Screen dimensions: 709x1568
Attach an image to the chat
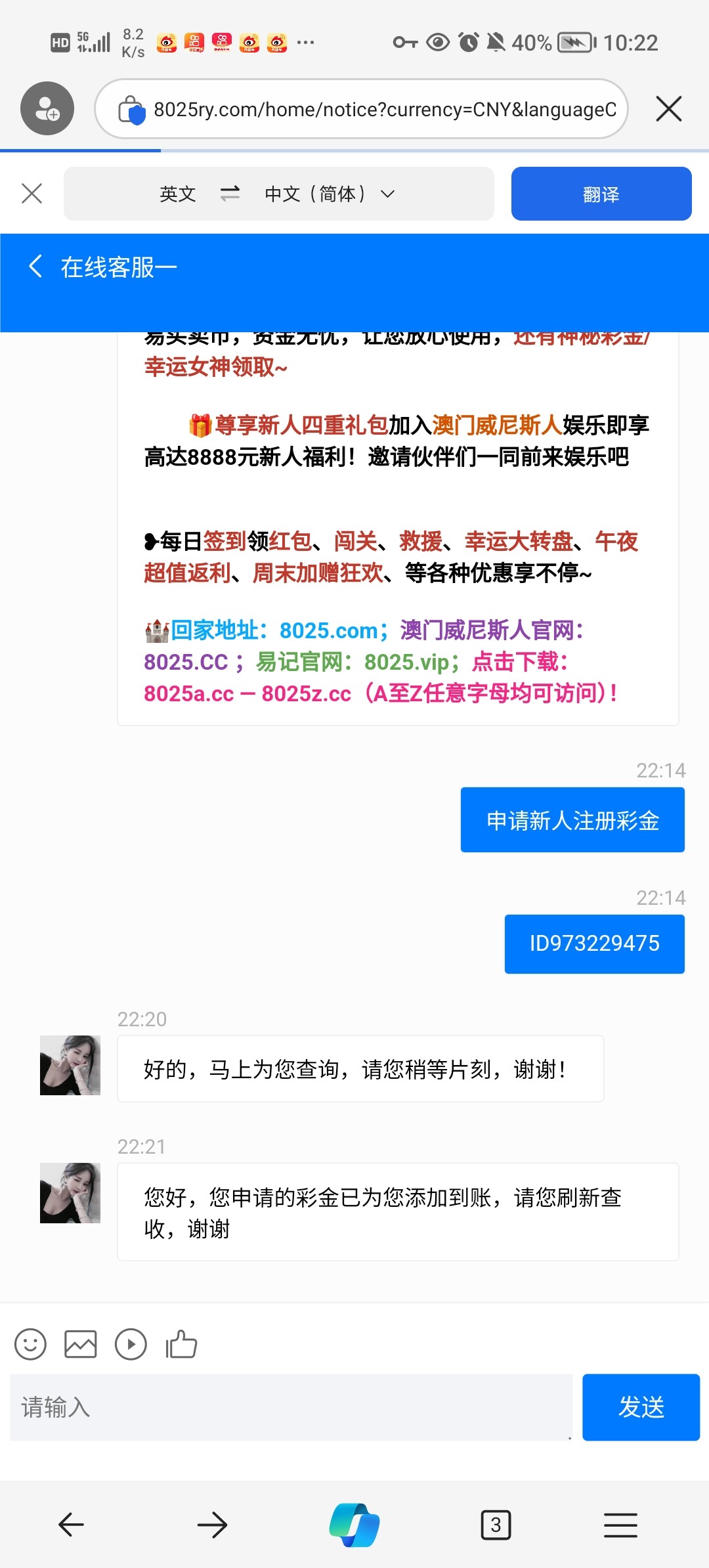coord(81,1344)
